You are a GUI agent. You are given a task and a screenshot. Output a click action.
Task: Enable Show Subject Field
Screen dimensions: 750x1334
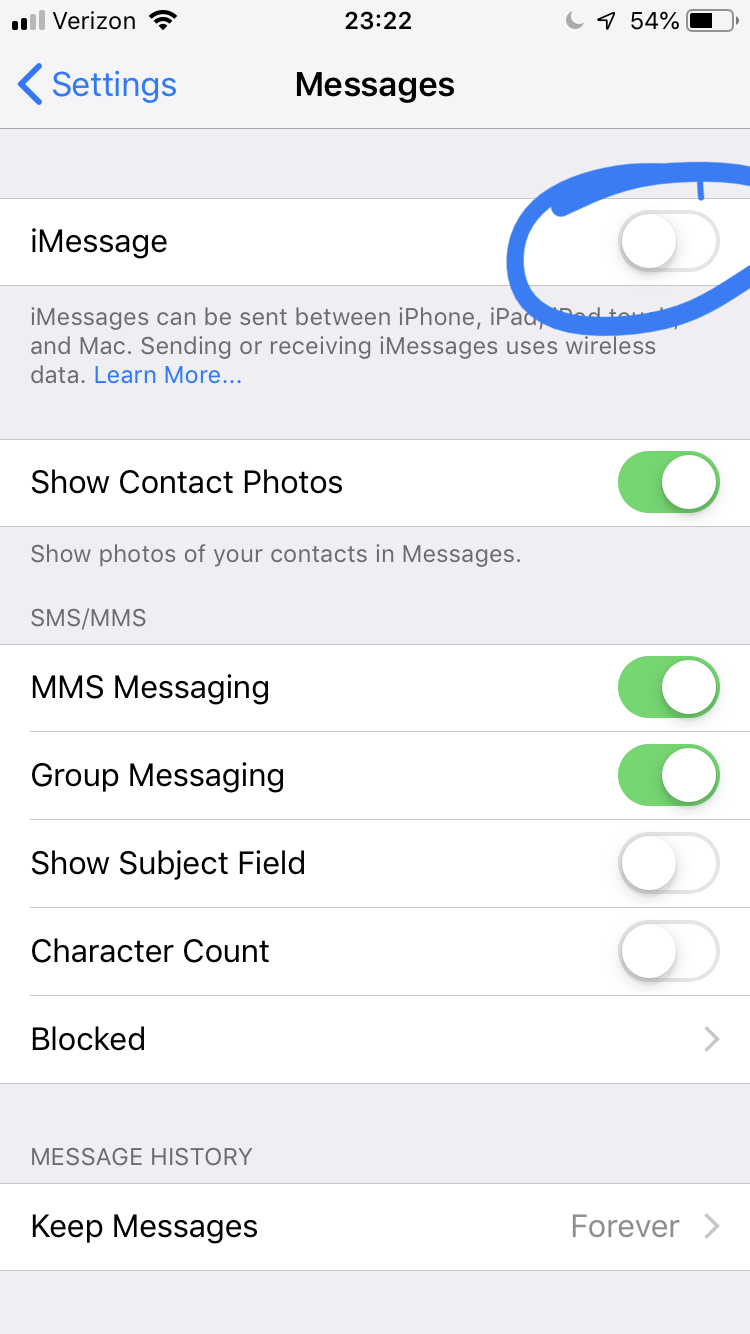click(x=668, y=863)
